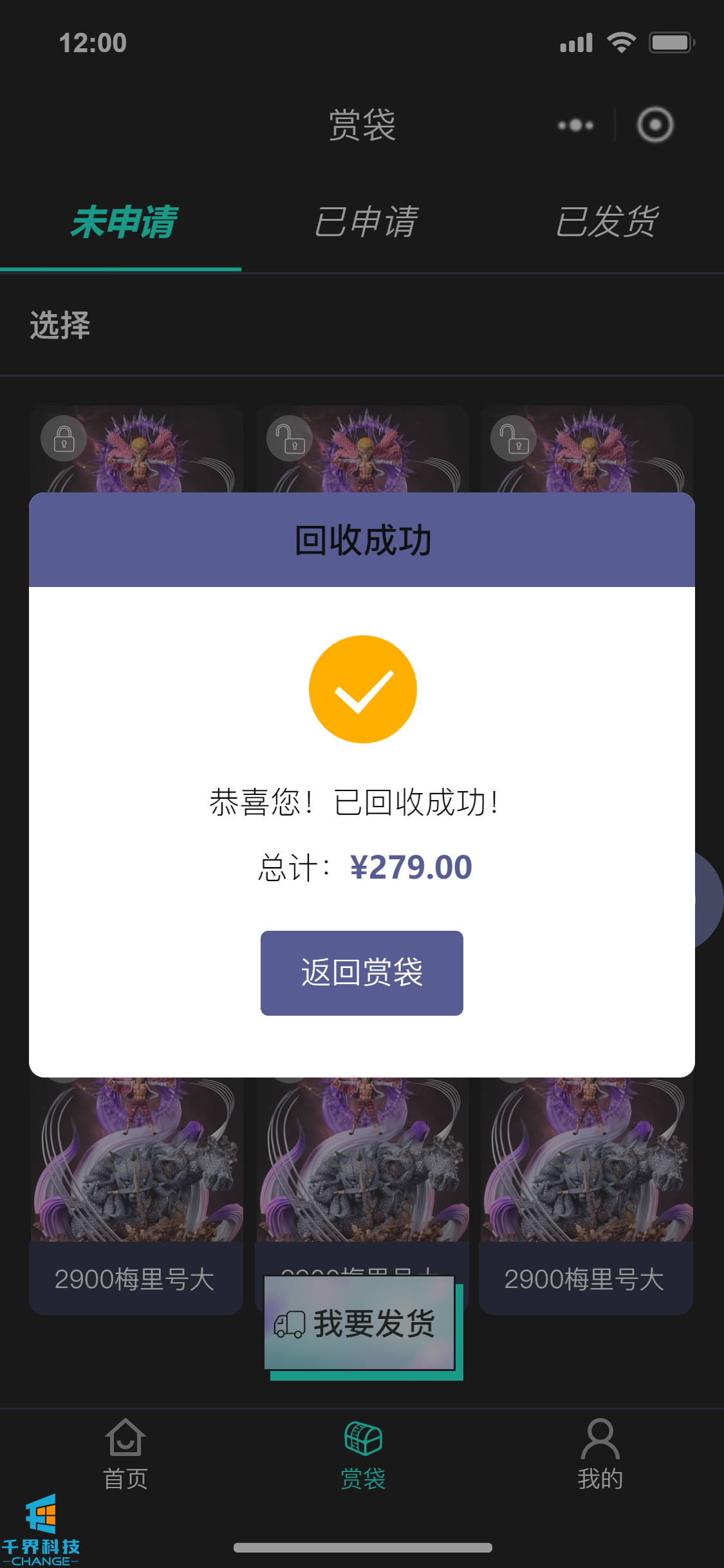Tap the 返回赏袋 button
This screenshot has width=724, height=1568.
362,973
